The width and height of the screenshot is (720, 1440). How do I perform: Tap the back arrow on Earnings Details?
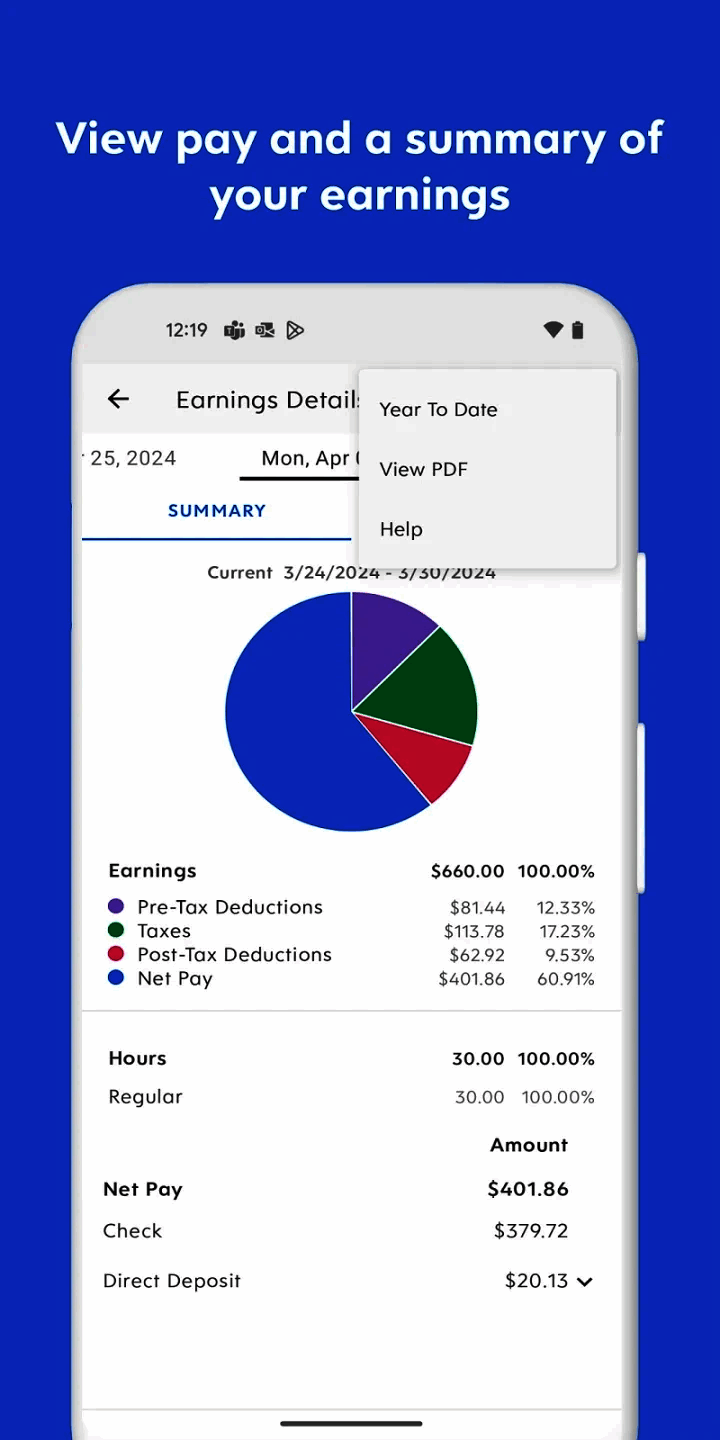point(118,399)
